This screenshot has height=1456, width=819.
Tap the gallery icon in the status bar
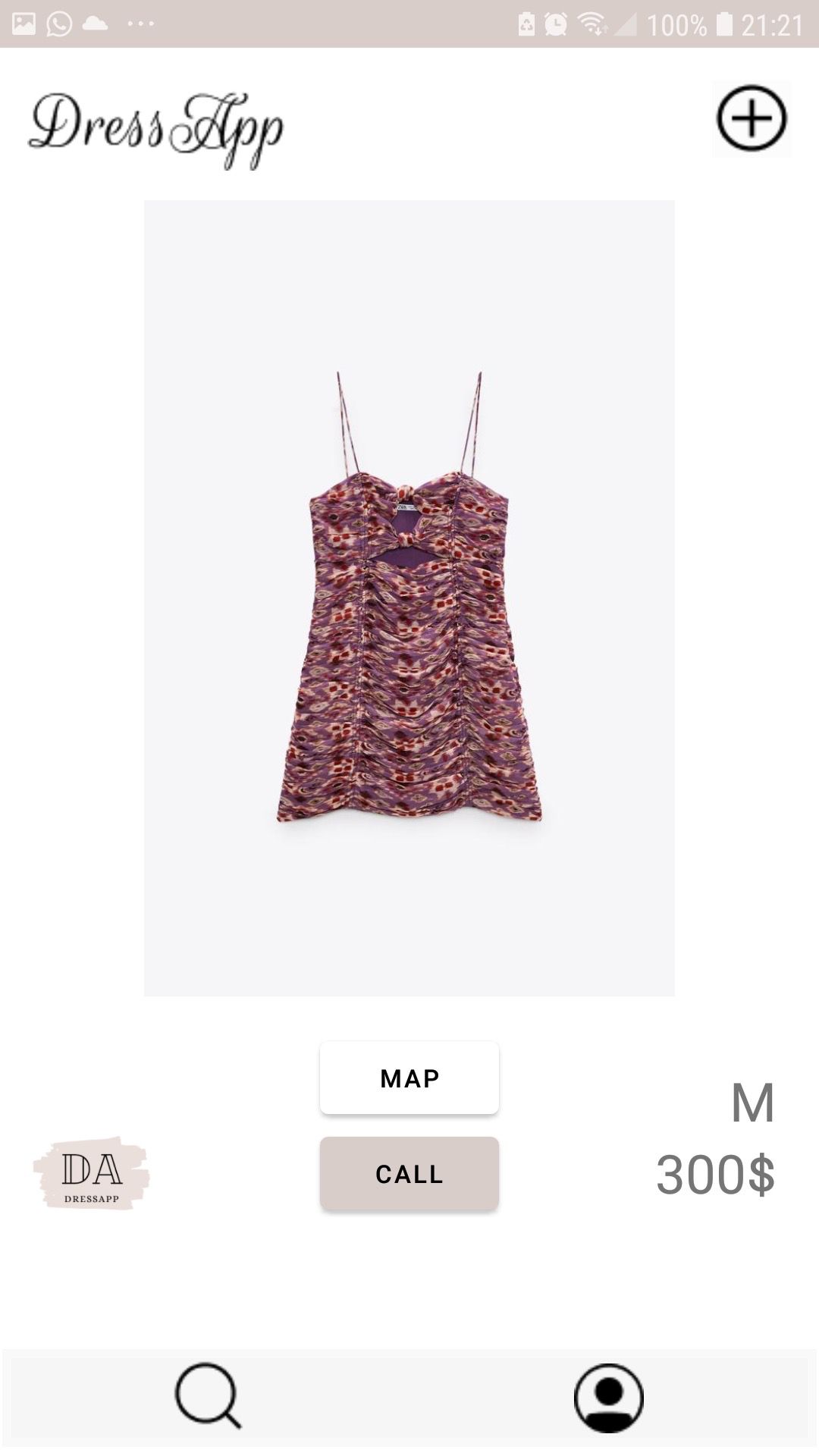click(x=23, y=23)
